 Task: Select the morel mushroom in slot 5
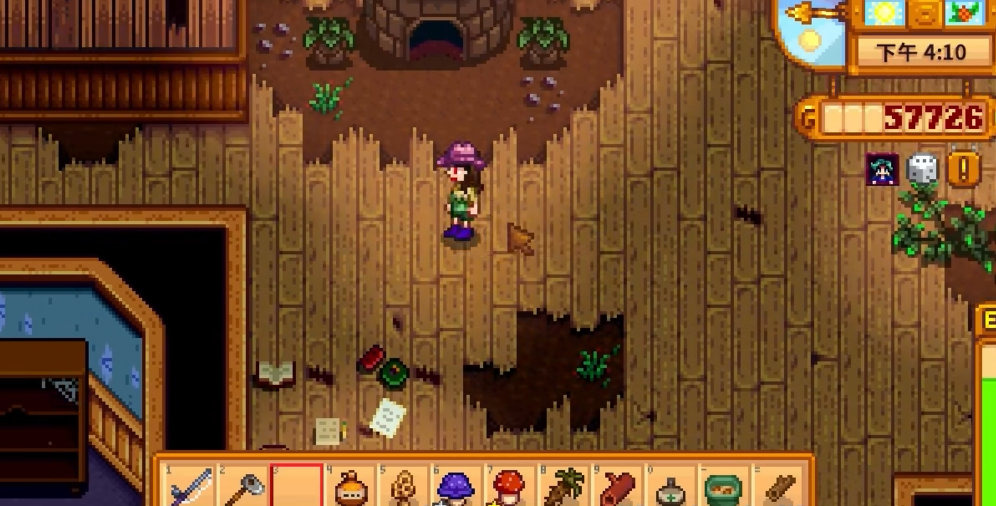404,488
